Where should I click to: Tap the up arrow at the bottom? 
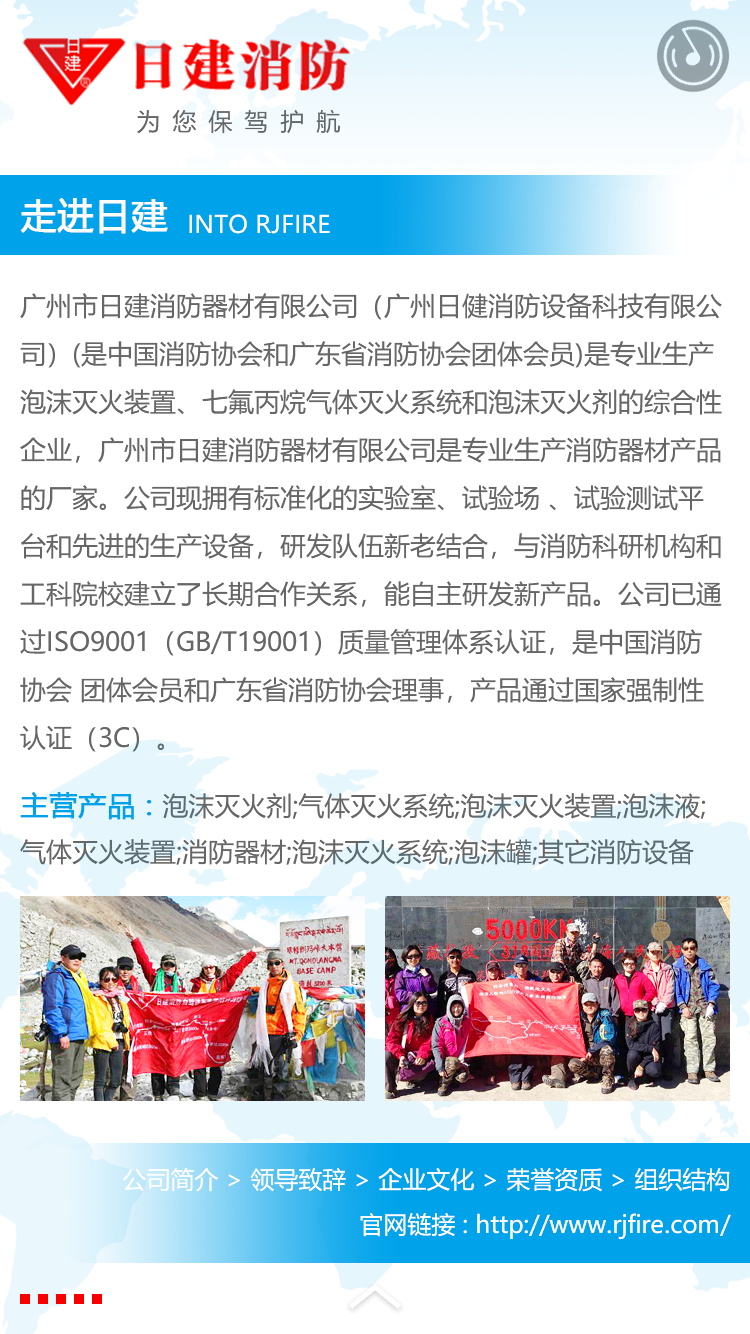pyautogui.click(x=375, y=1299)
